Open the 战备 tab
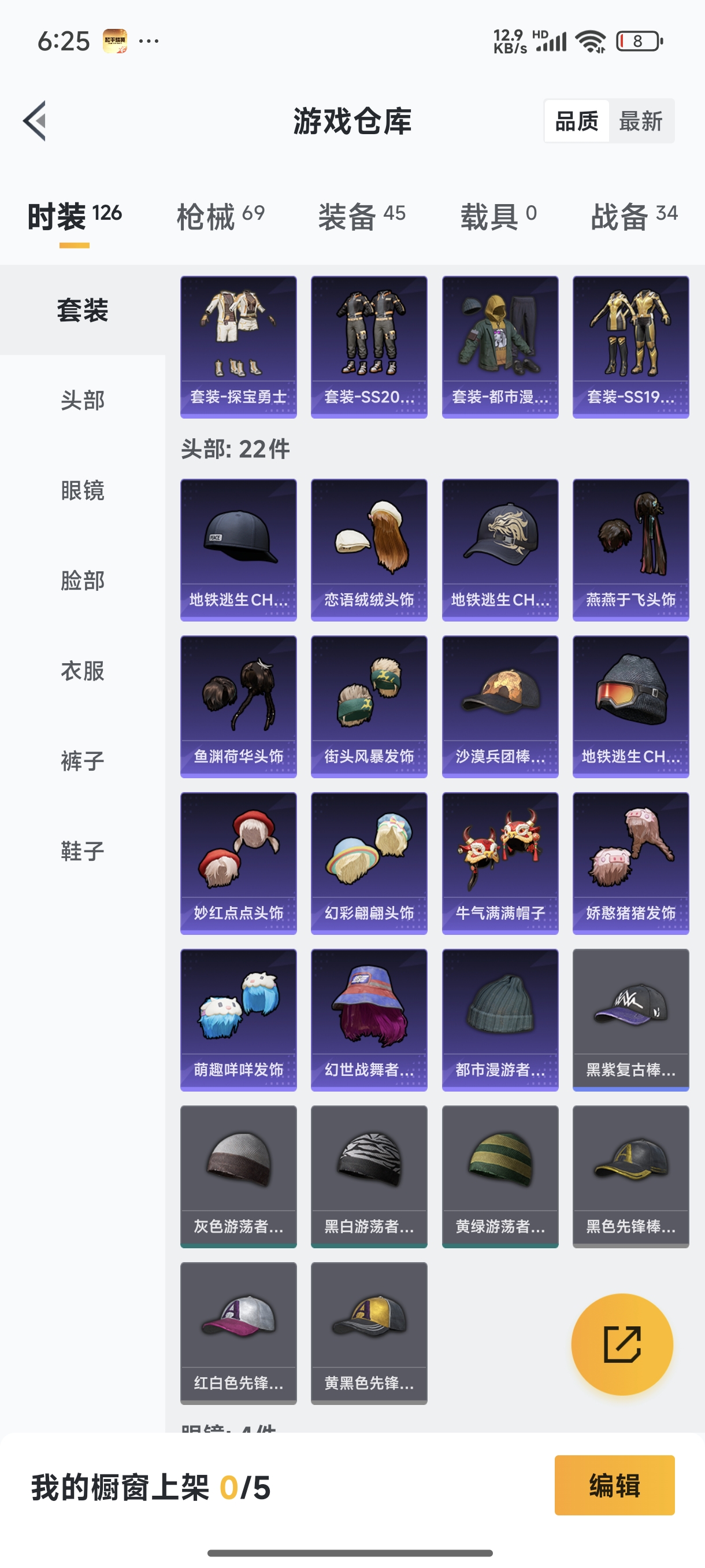 633,217
